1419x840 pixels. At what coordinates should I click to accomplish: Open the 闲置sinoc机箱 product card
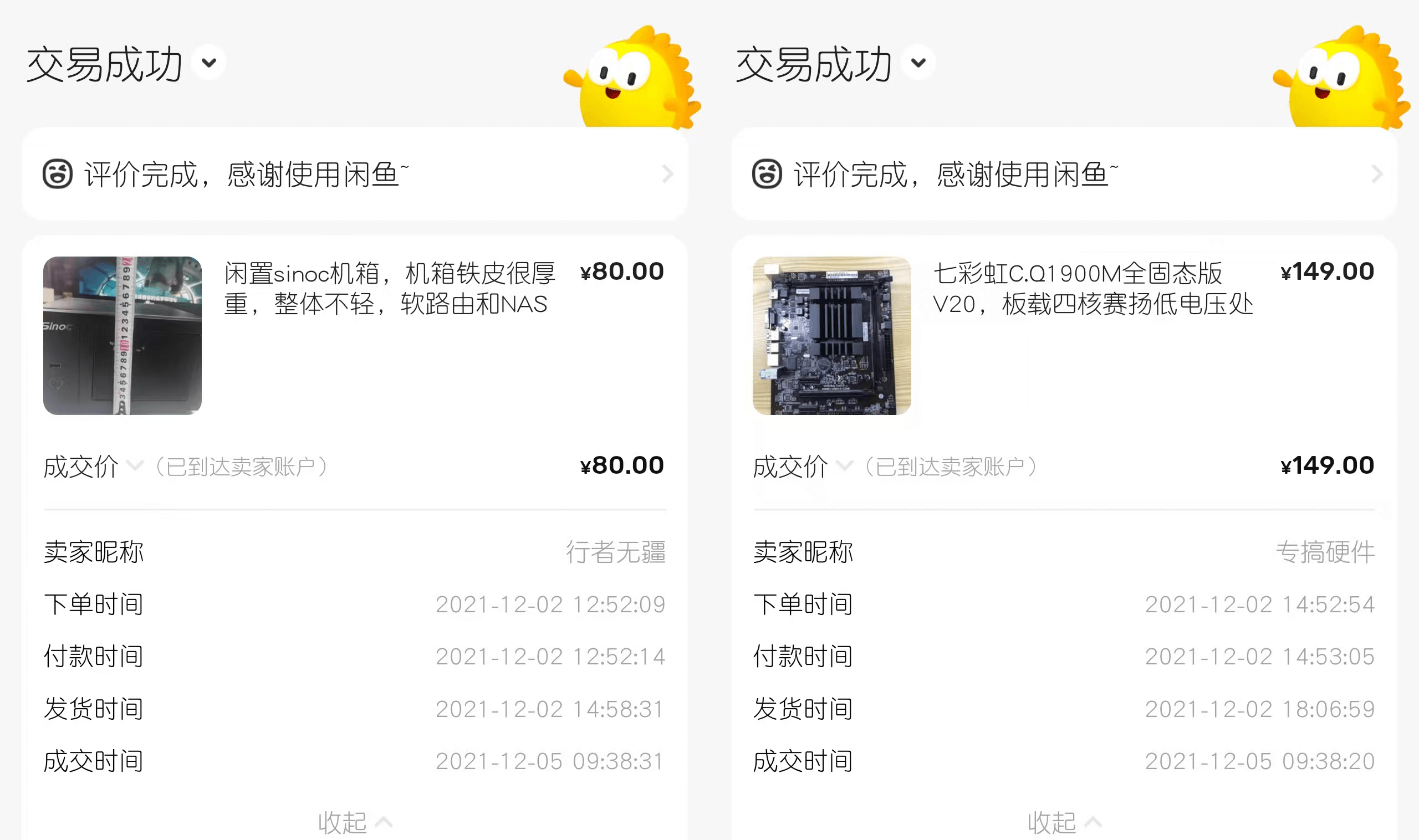pos(354,335)
